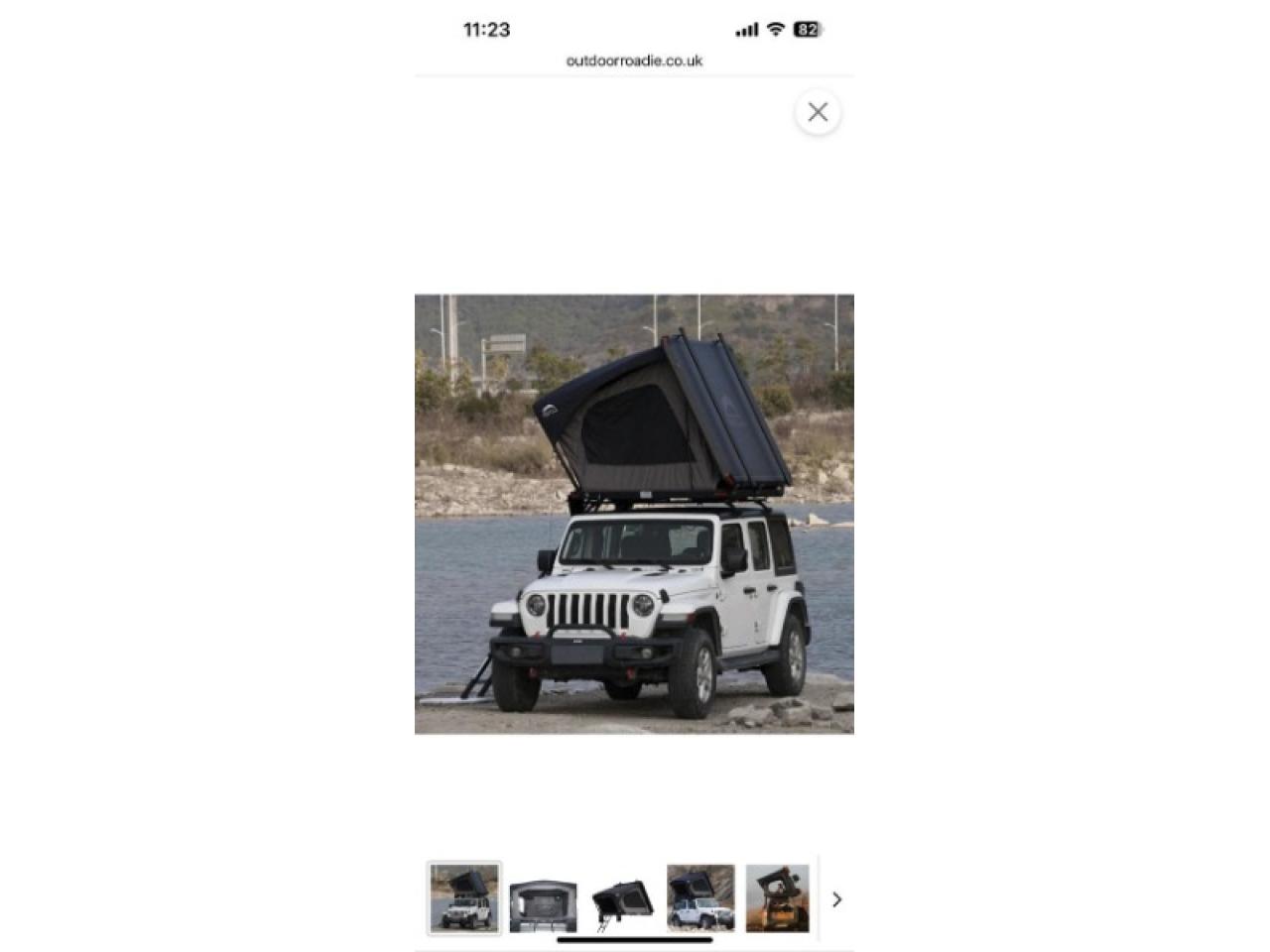Close the image viewer

click(818, 112)
